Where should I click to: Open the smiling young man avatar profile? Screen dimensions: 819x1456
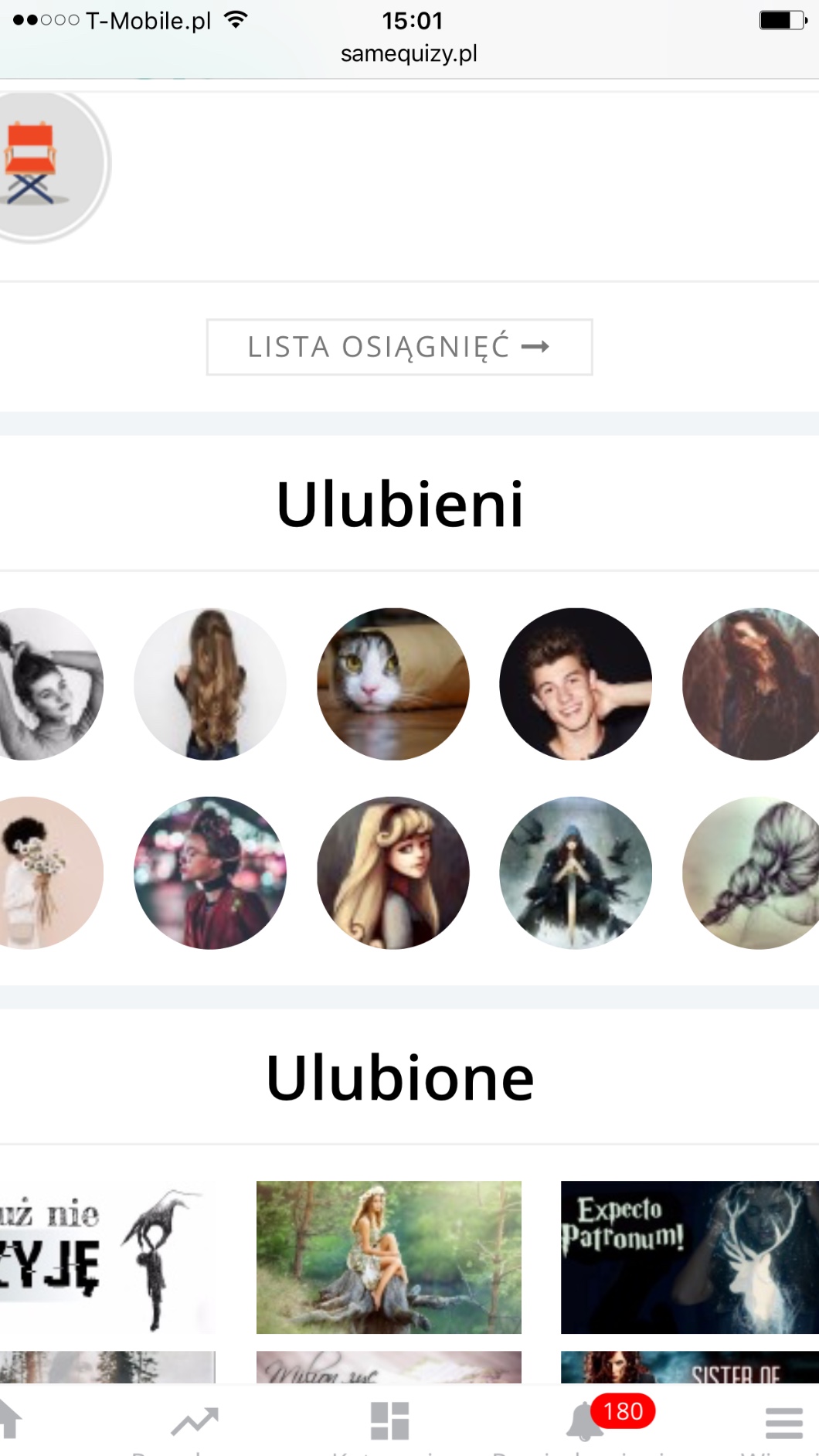pyautogui.click(x=576, y=684)
